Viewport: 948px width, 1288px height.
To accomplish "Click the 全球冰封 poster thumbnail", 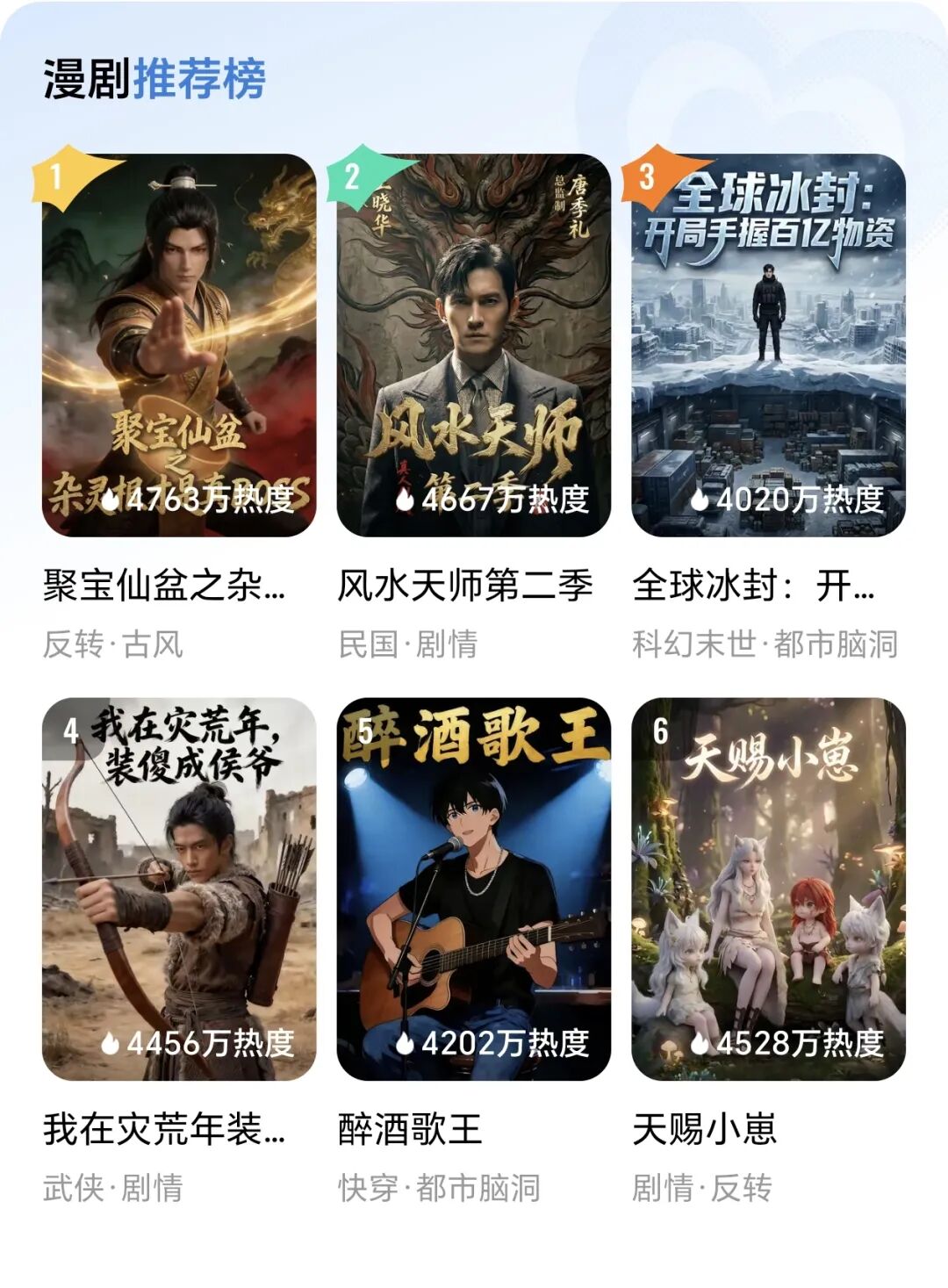I will [766, 342].
